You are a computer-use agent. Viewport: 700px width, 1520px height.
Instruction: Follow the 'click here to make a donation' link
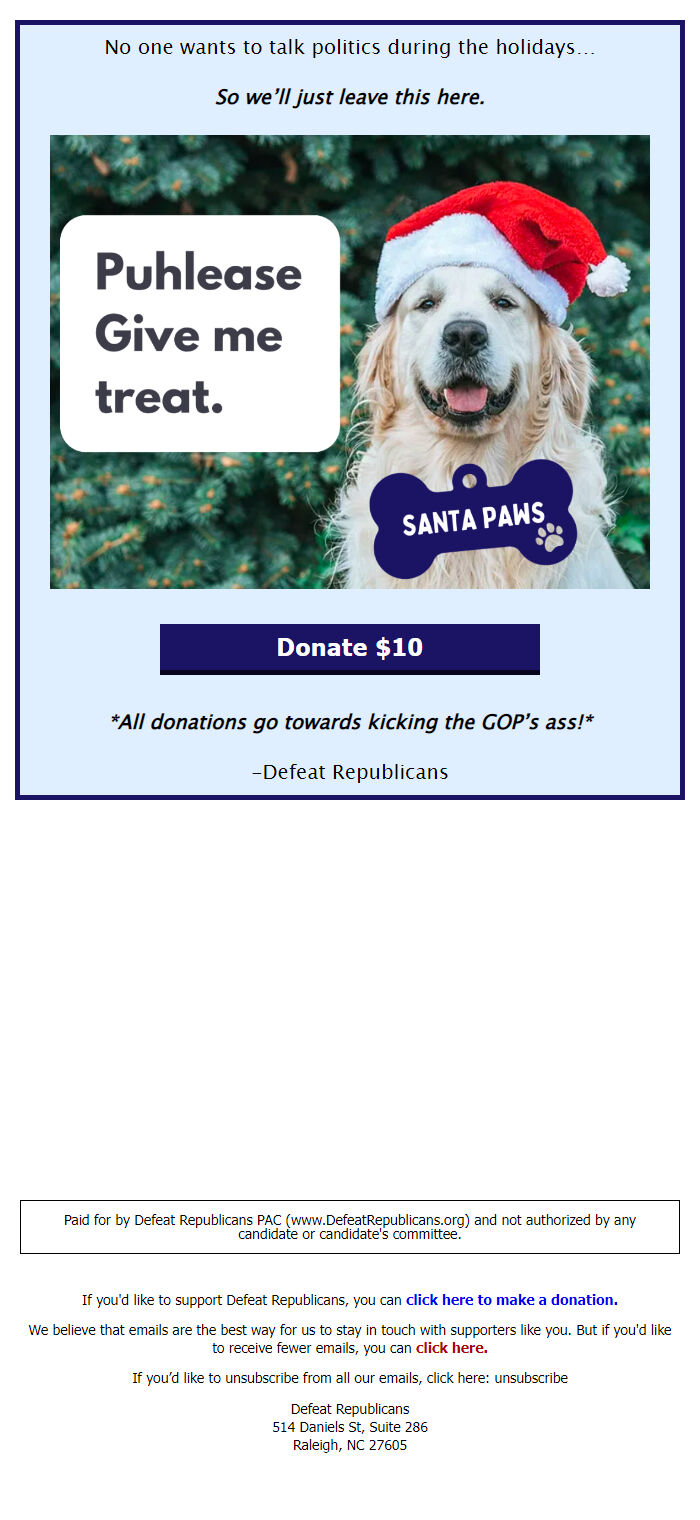(511, 1300)
